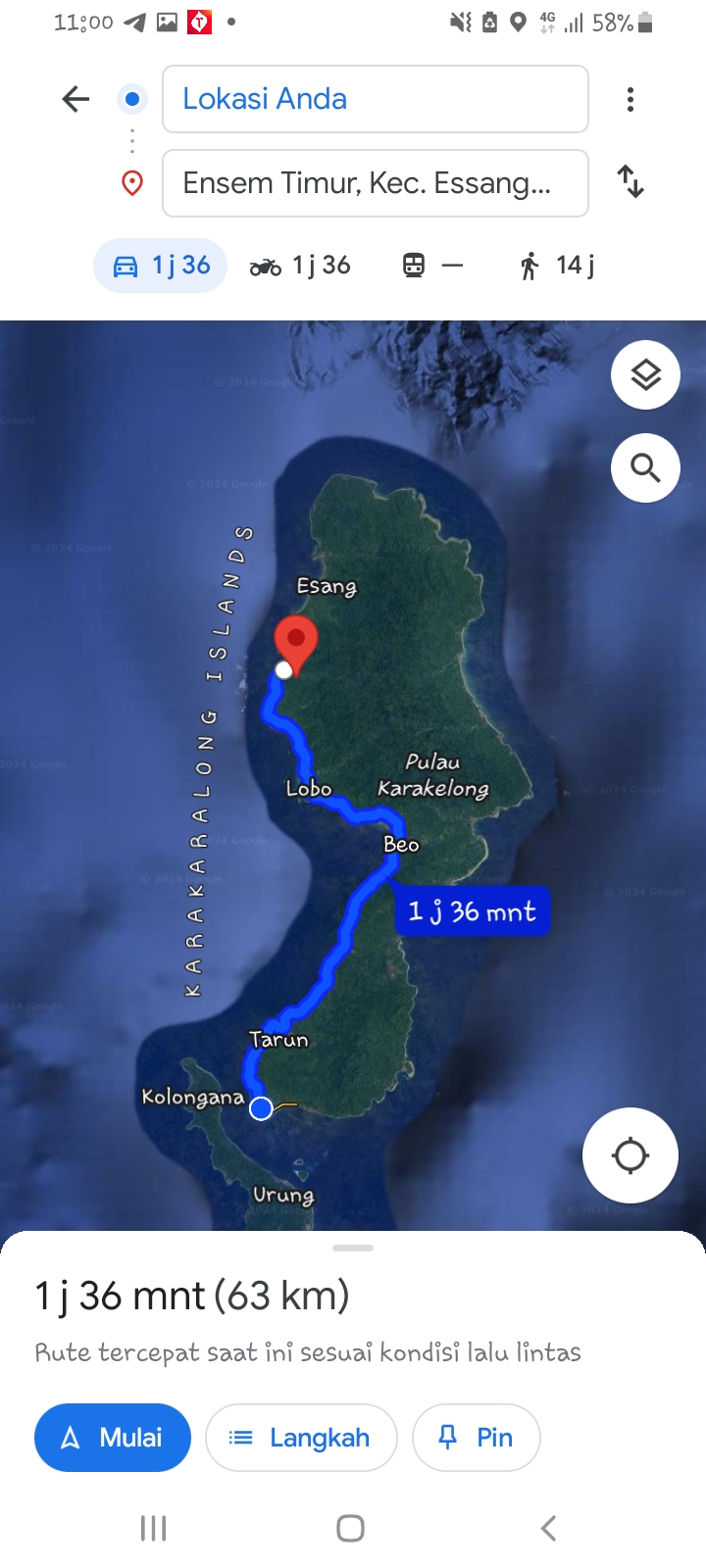
Task: Open the three-dot overflow menu
Action: pos(630,99)
